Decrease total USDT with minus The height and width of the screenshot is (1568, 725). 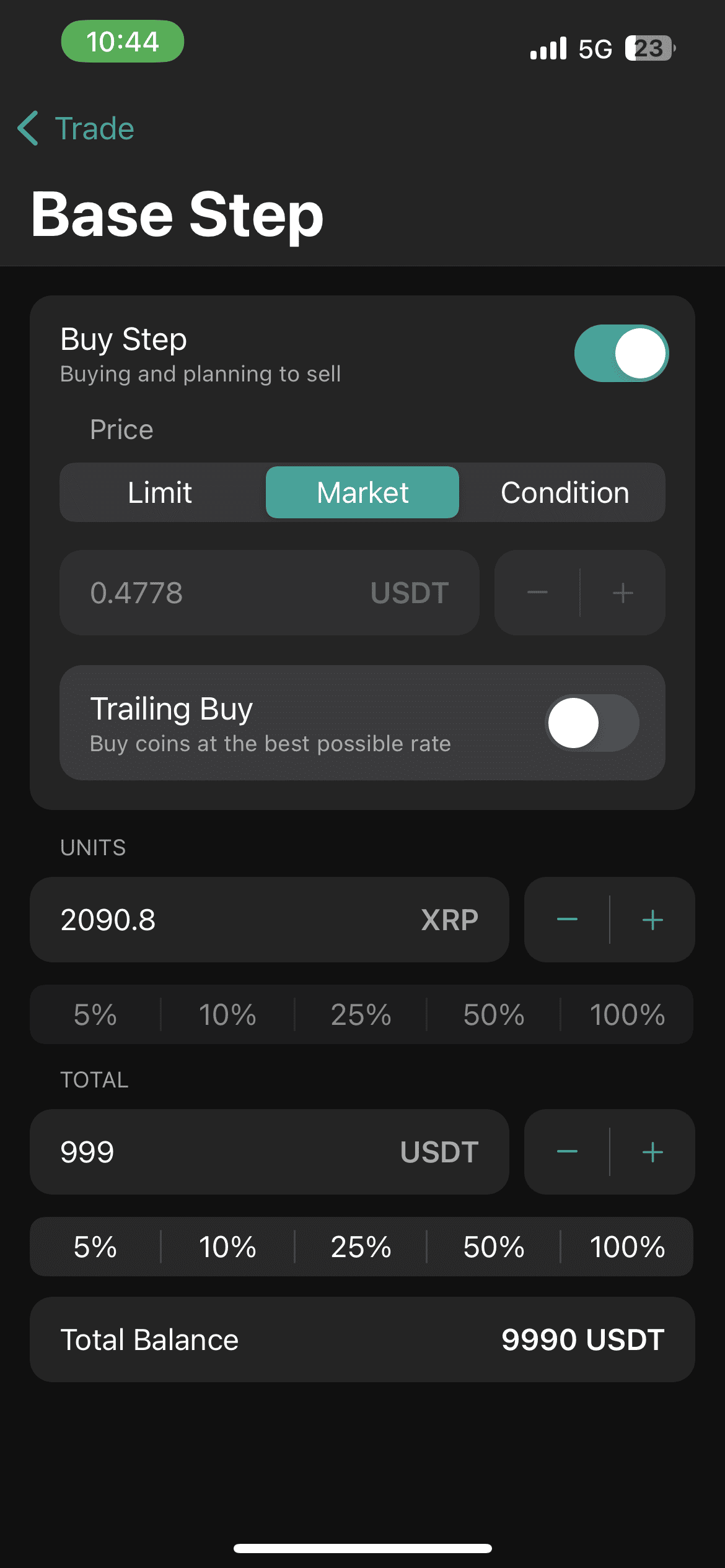pyautogui.click(x=567, y=1152)
